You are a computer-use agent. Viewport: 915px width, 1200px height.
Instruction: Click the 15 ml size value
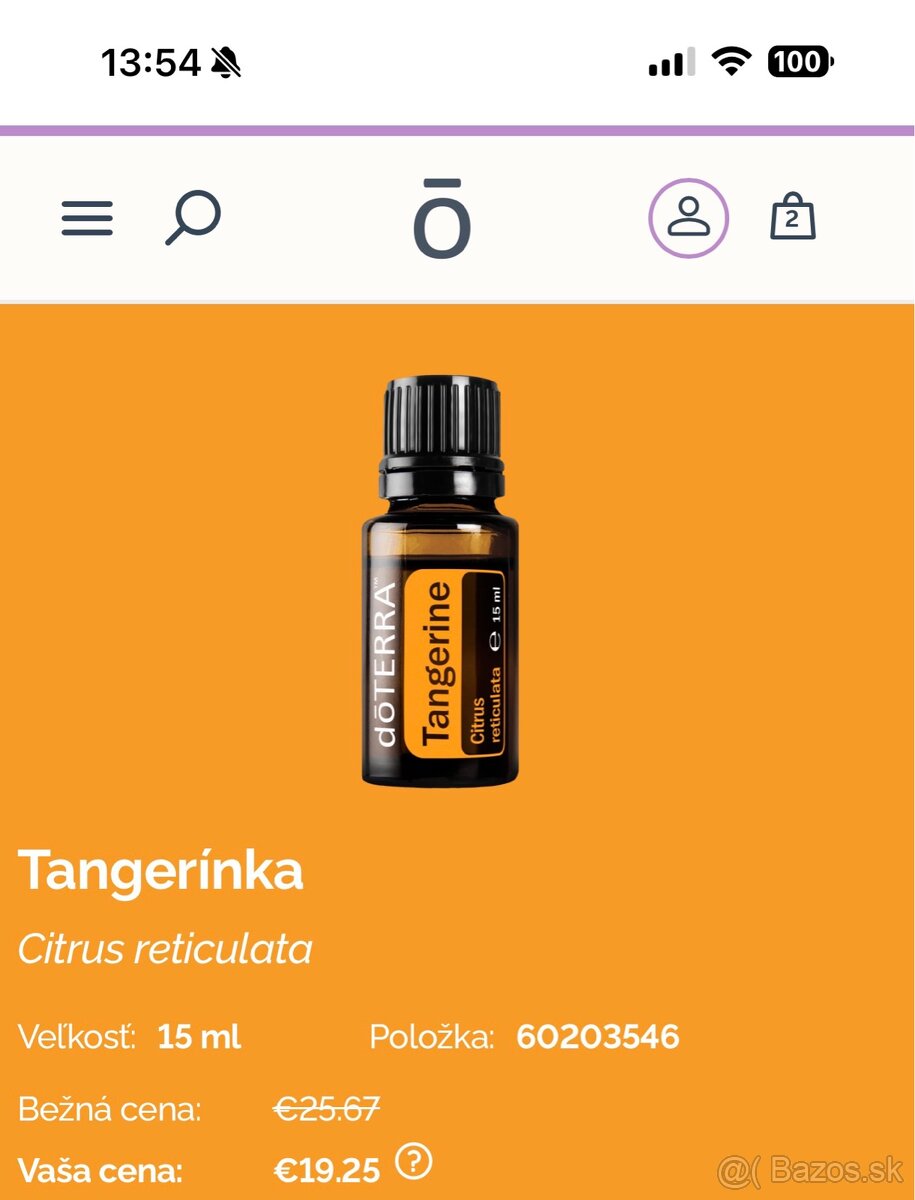click(198, 1038)
